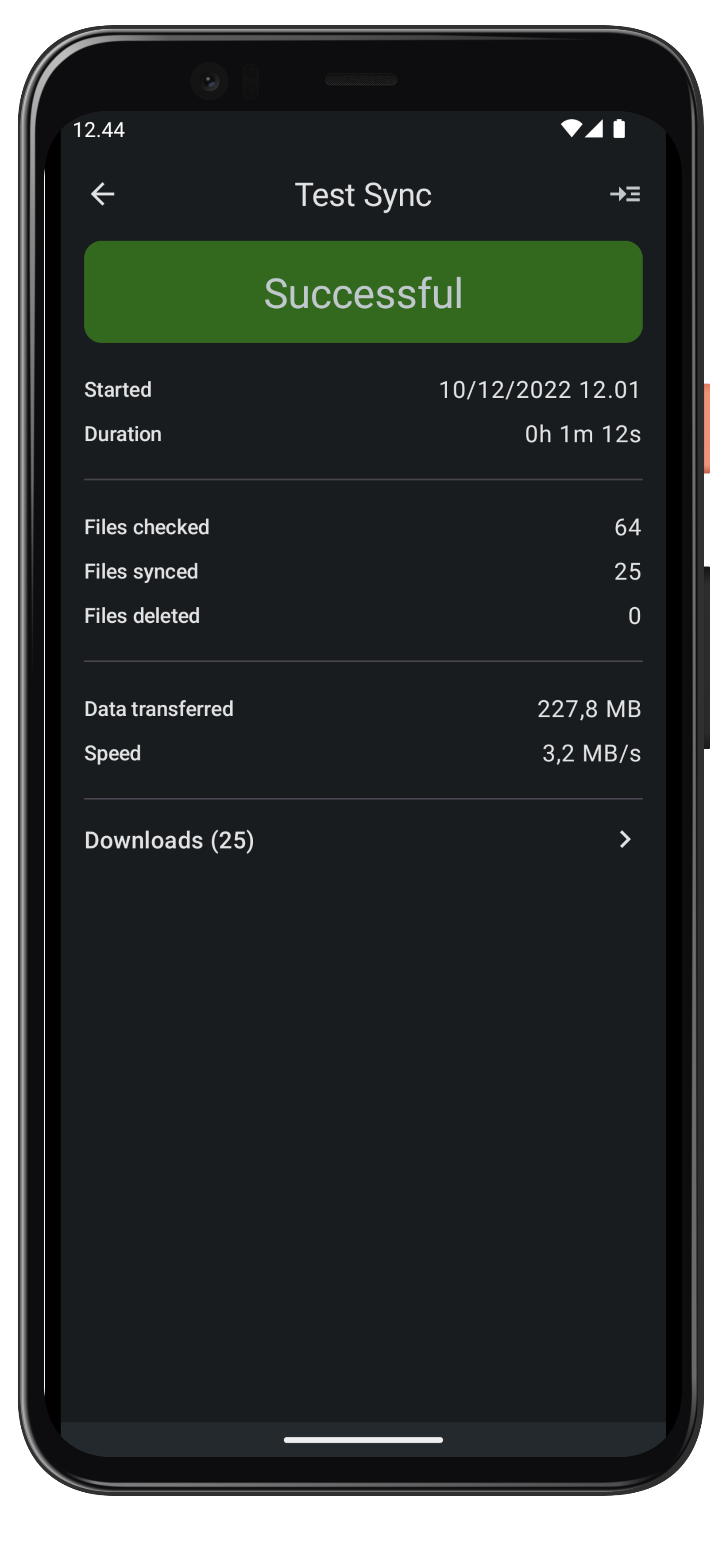726x1568 pixels.
Task: Go back using the arrow icon
Action: 102,194
